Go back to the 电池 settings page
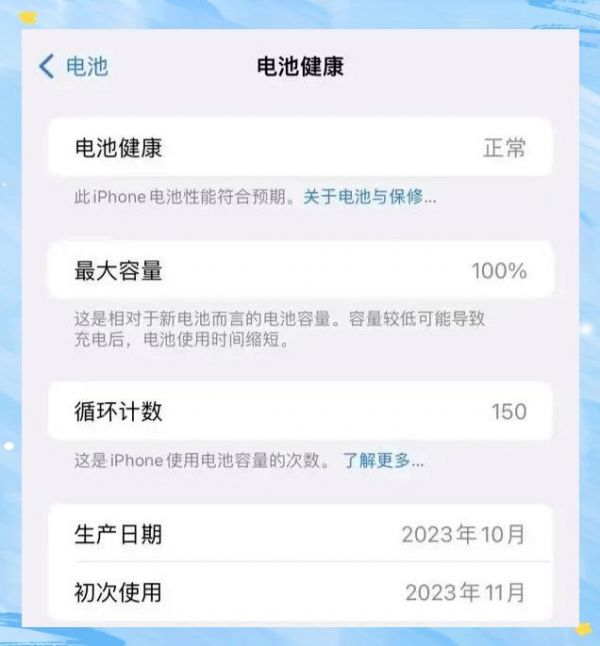 click(73, 67)
